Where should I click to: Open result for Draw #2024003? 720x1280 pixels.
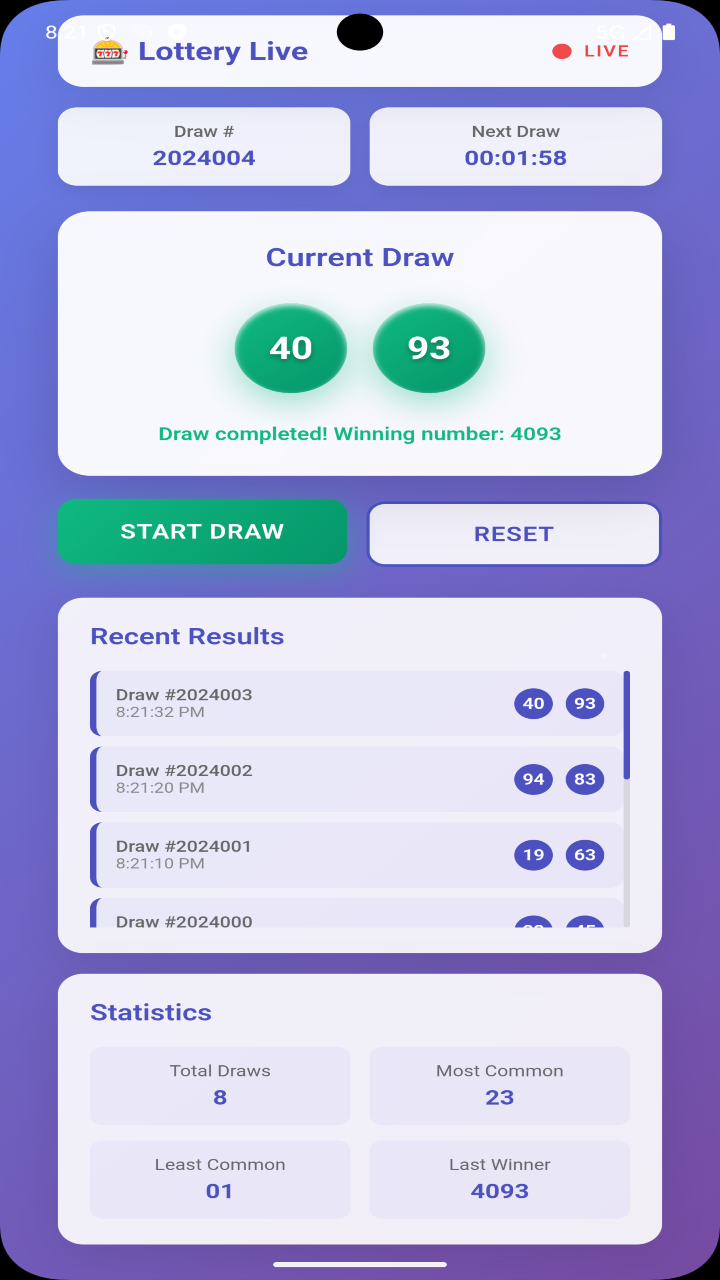click(357, 703)
